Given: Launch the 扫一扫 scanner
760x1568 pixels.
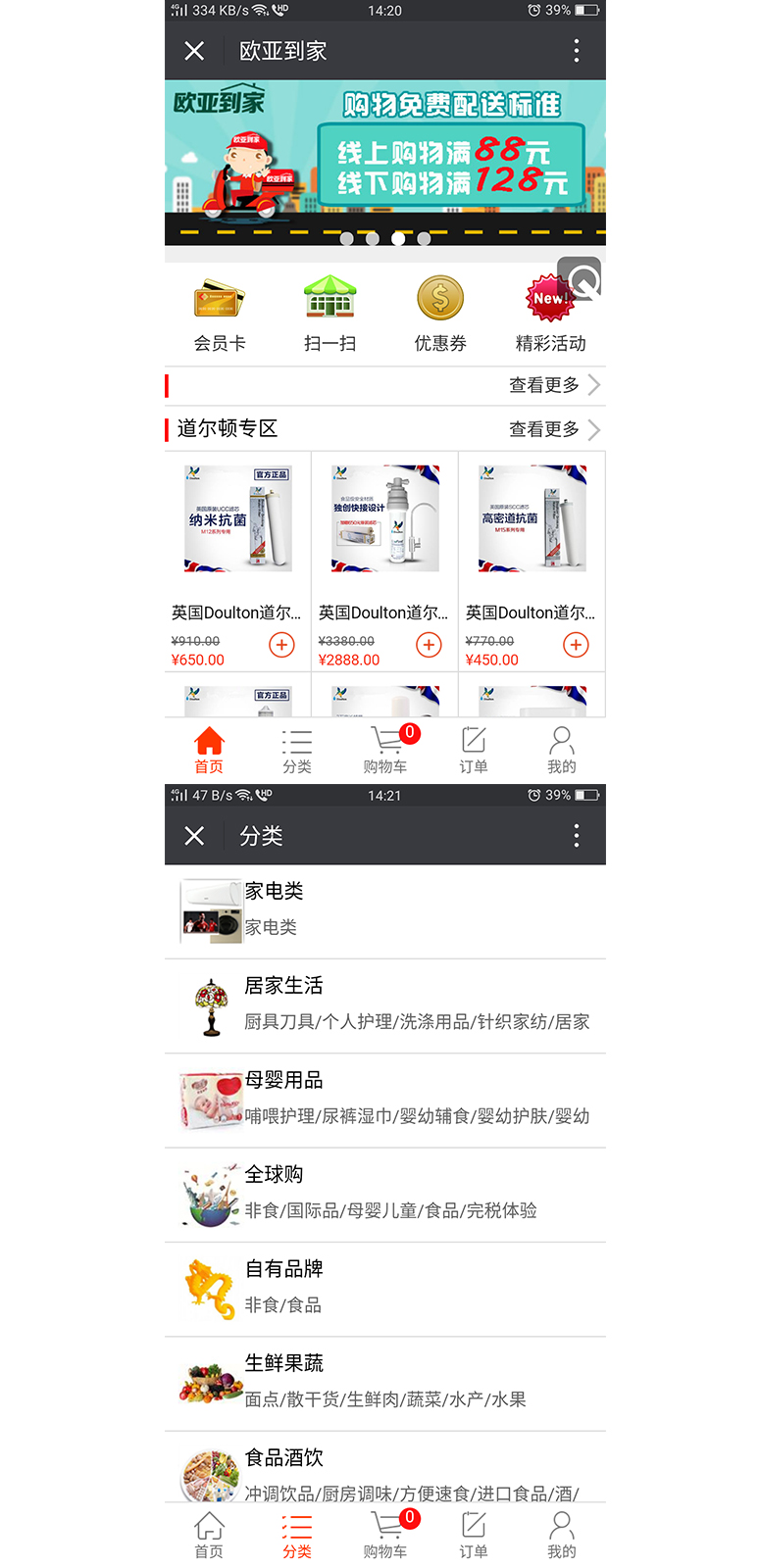Looking at the screenshot, I should [329, 314].
